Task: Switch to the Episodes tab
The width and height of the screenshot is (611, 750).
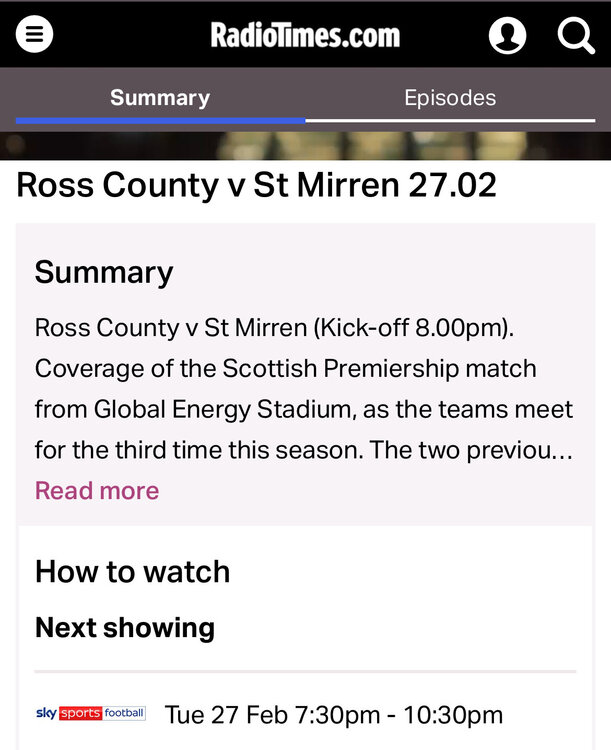Action: [x=449, y=98]
